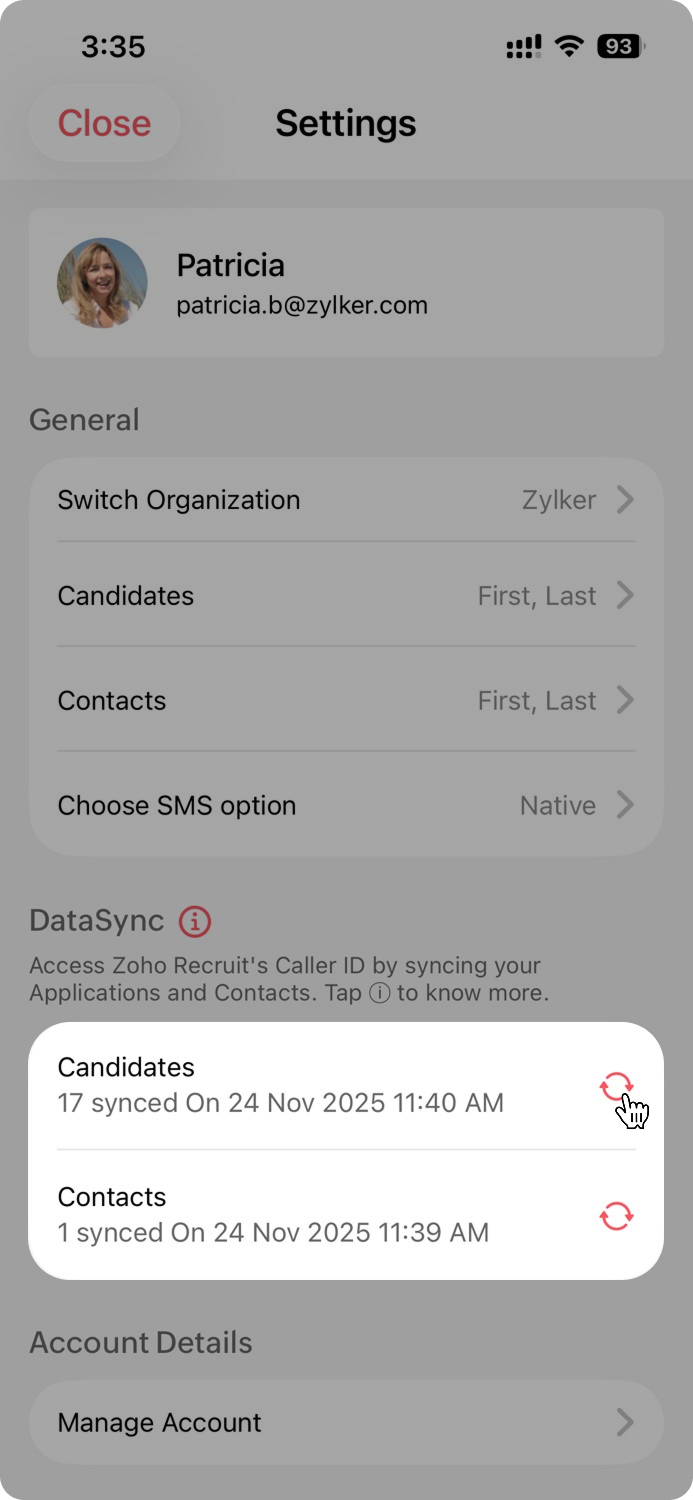The height and width of the screenshot is (1500, 693).
Task: Open Candidates name format setting
Action: [345, 596]
